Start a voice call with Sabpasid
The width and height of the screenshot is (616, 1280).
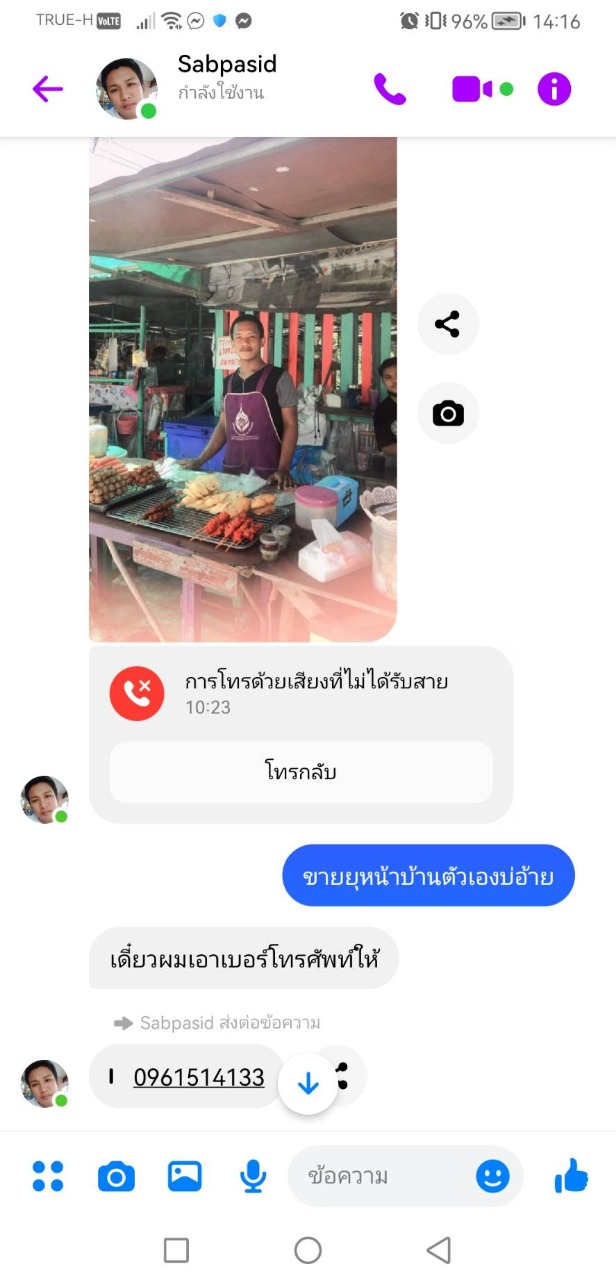coord(390,89)
